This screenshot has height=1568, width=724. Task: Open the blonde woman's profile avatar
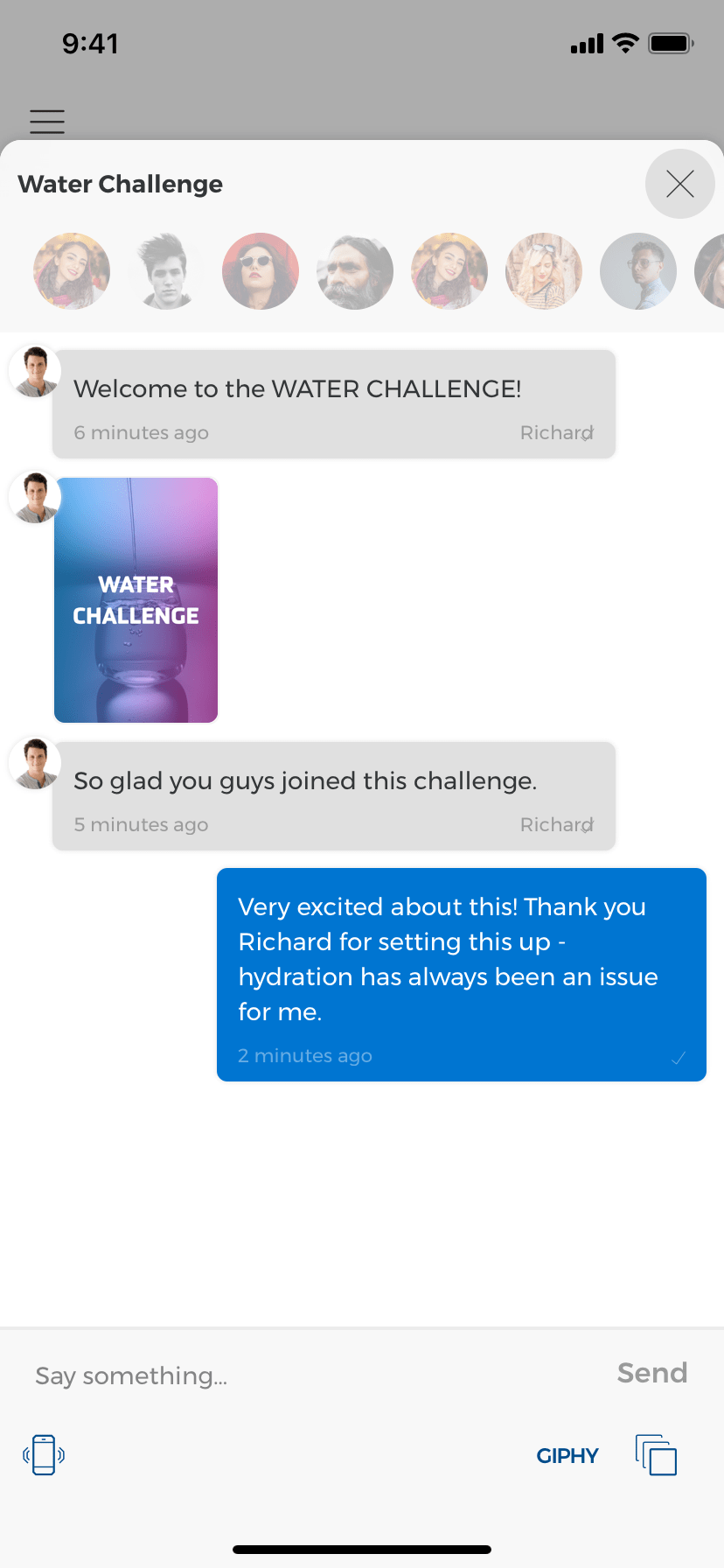(x=544, y=271)
